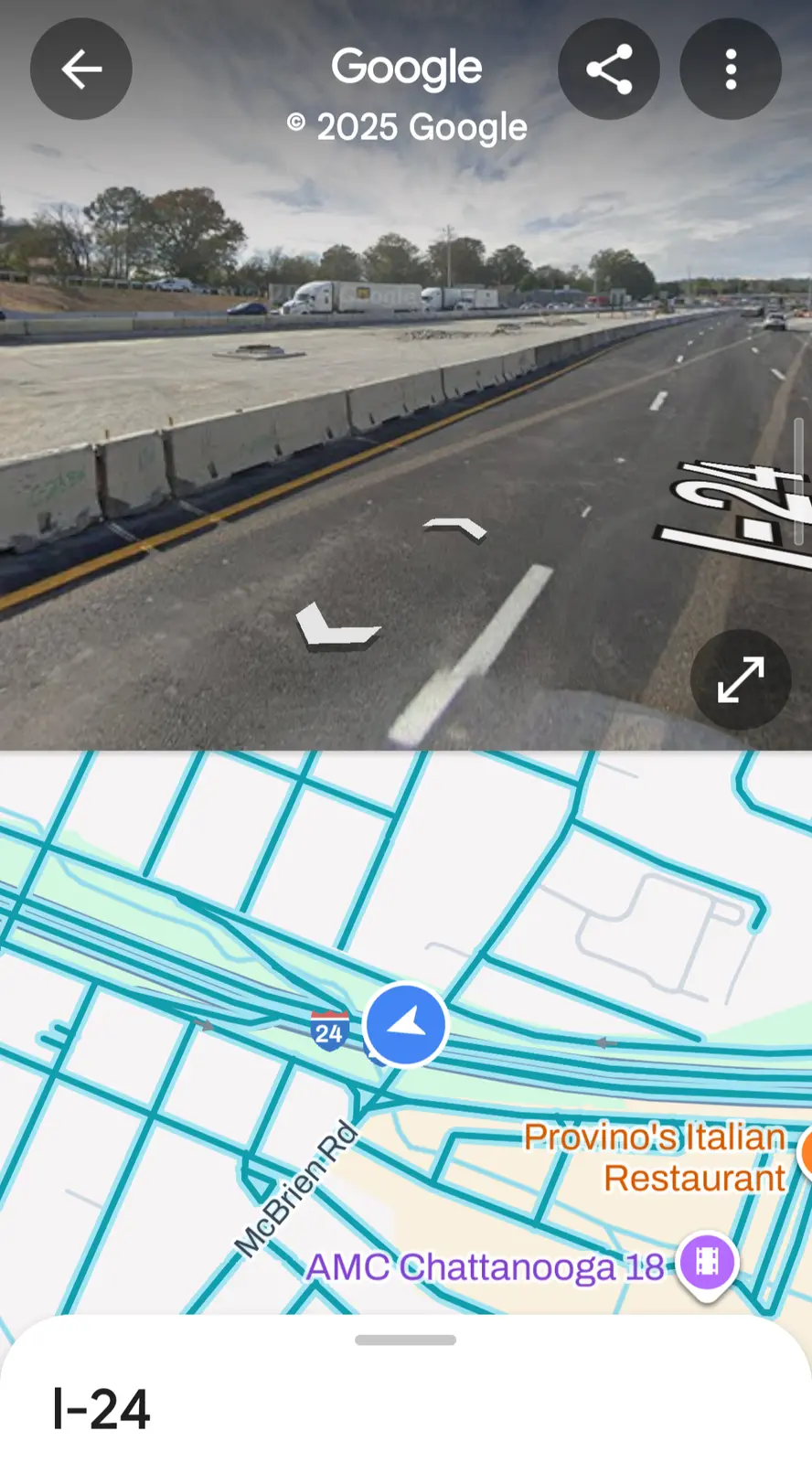Expand Street View to full screen
Screen dimensions: 812x1463
coord(740,679)
